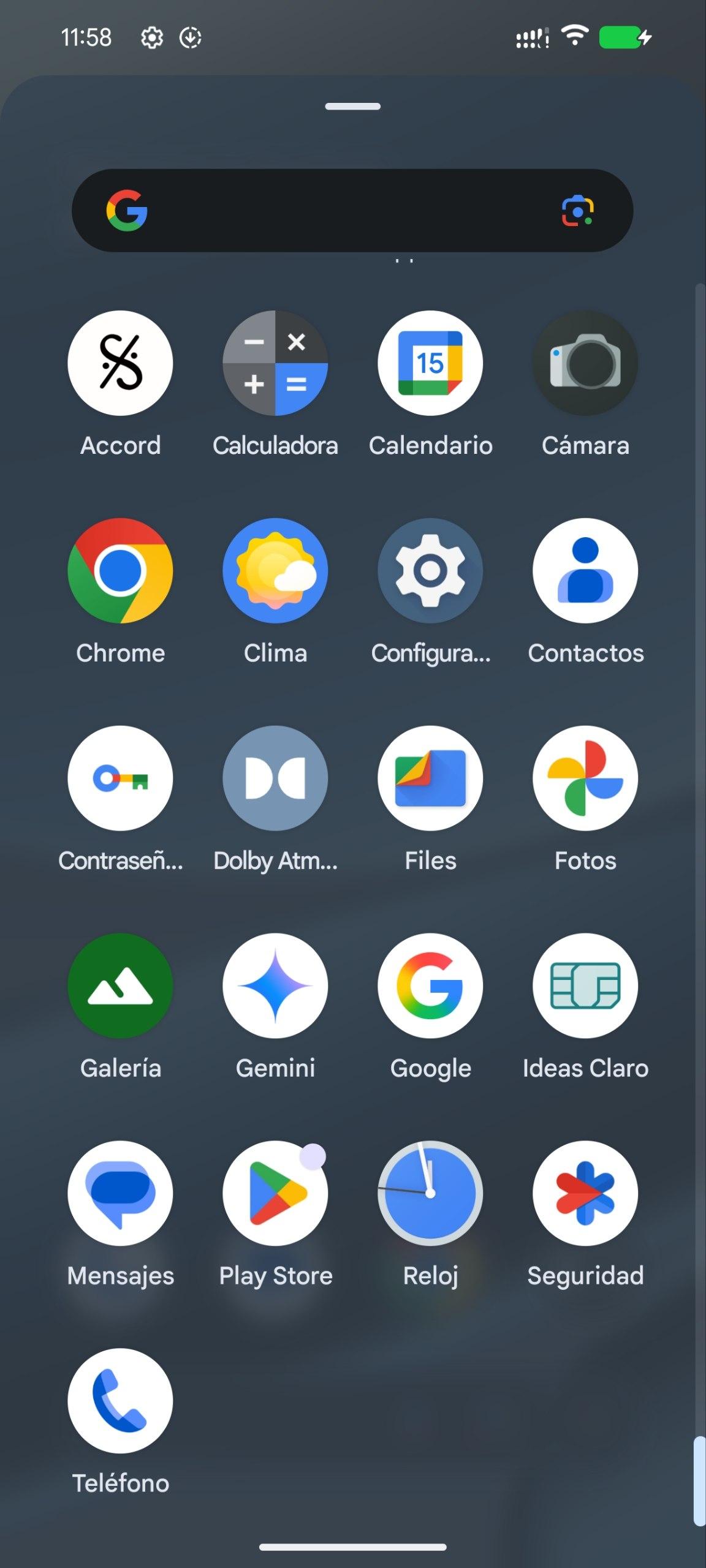
Task: Launch the Cámara app
Action: [585, 363]
